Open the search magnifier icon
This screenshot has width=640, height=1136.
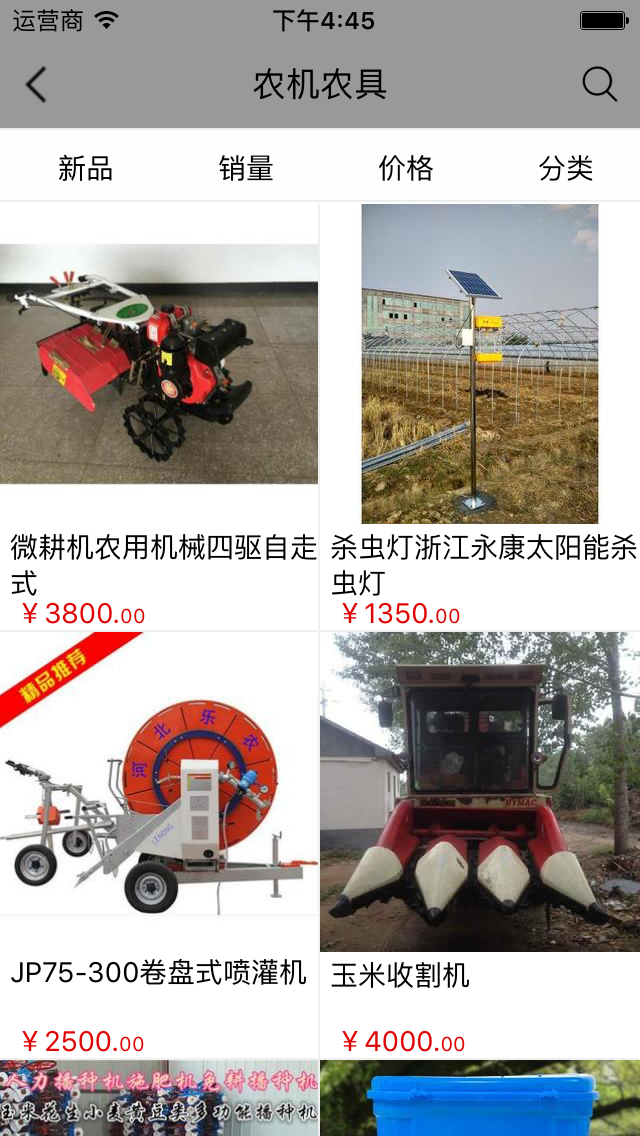point(599,85)
